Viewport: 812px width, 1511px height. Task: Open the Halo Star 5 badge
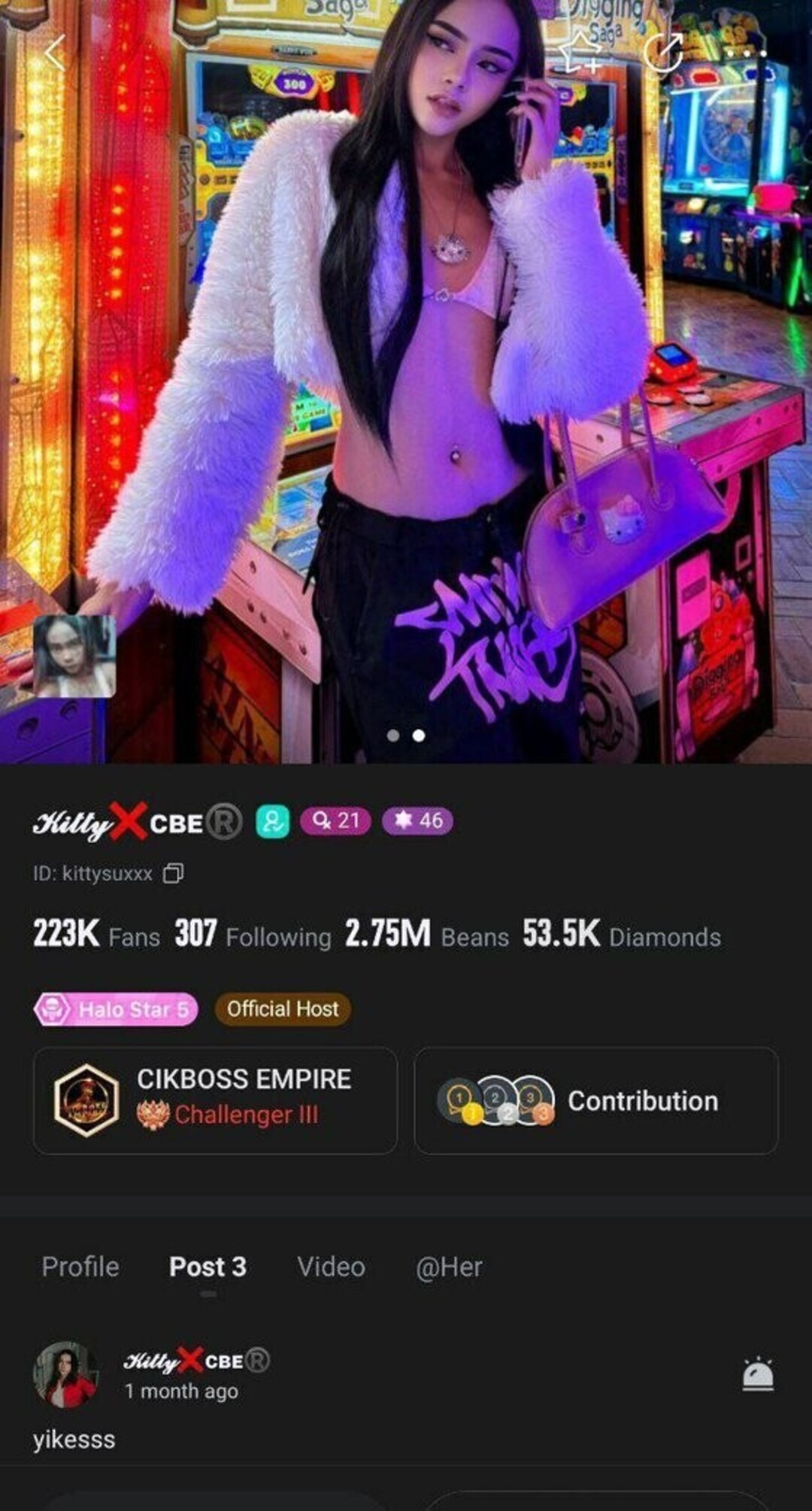click(116, 1009)
